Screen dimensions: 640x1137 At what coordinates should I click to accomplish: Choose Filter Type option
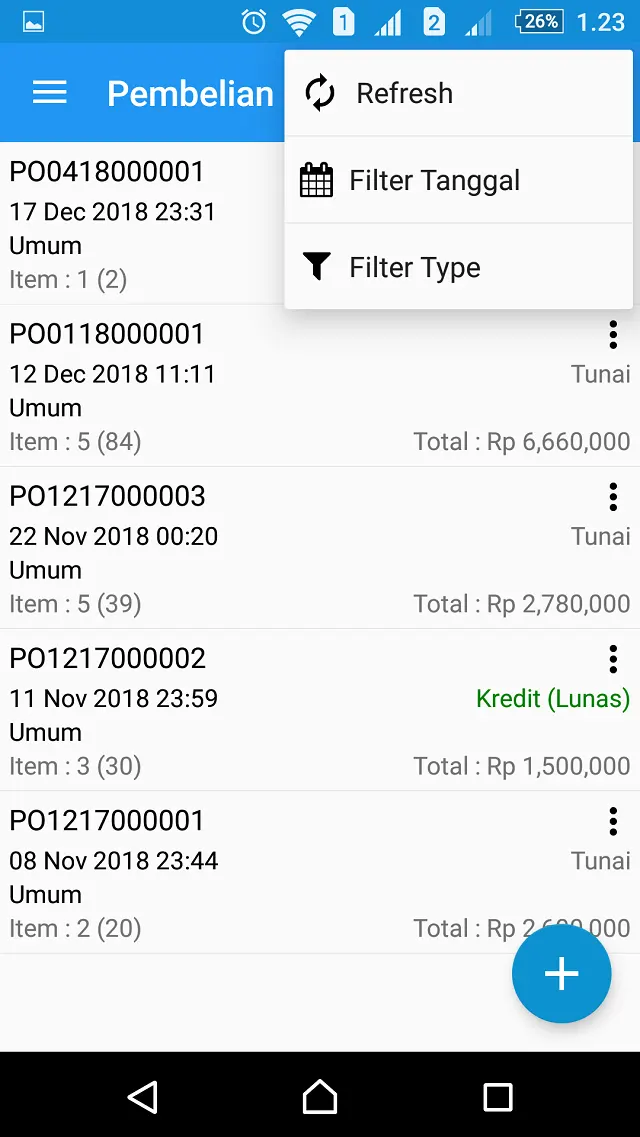458,267
